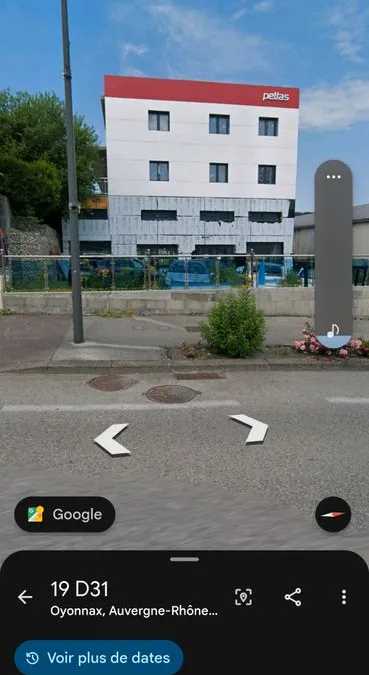This screenshot has height=675, width=369.
Task: Open the map location preview icon
Action: tap(243, 597)
